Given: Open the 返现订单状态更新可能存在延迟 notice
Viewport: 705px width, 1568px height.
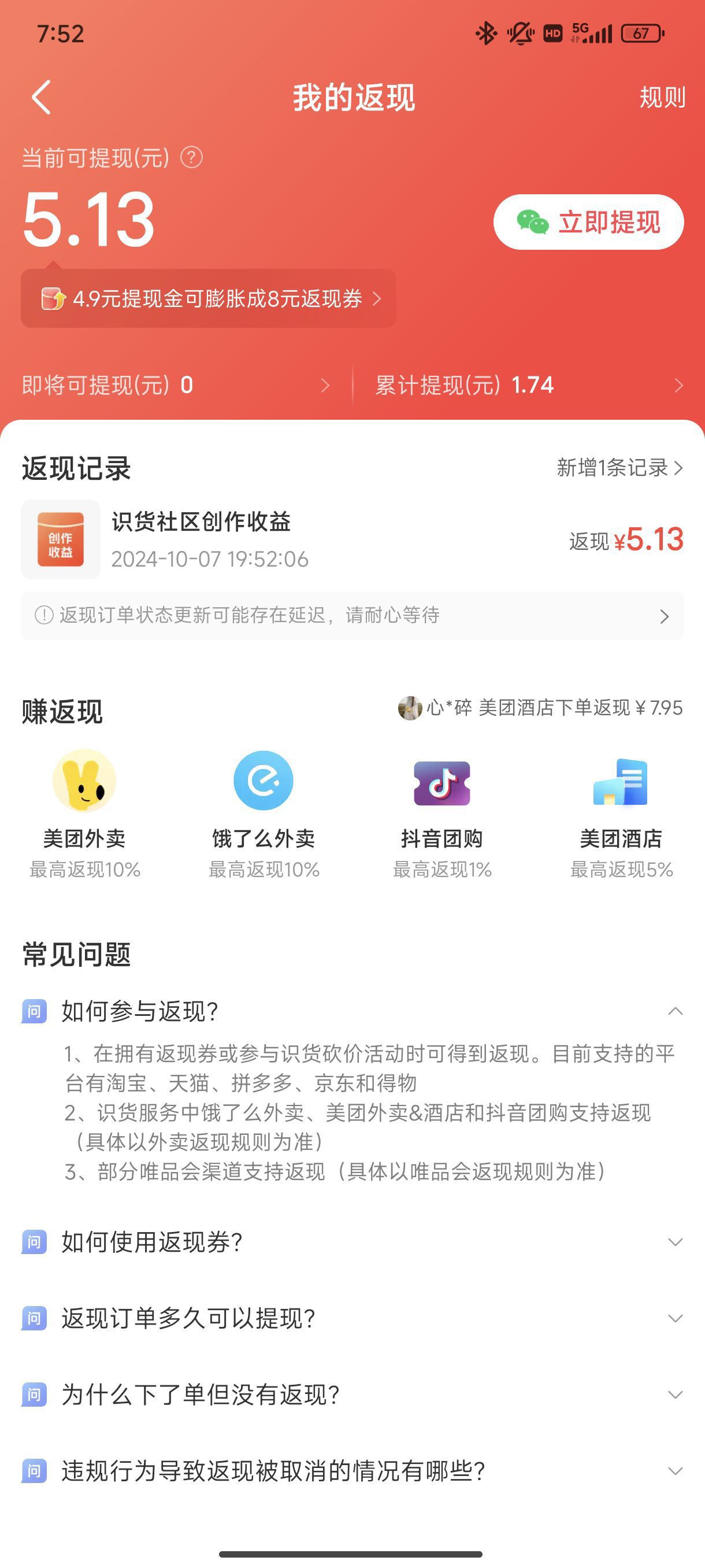Looking at the screenshot, I should pos(352,615).
